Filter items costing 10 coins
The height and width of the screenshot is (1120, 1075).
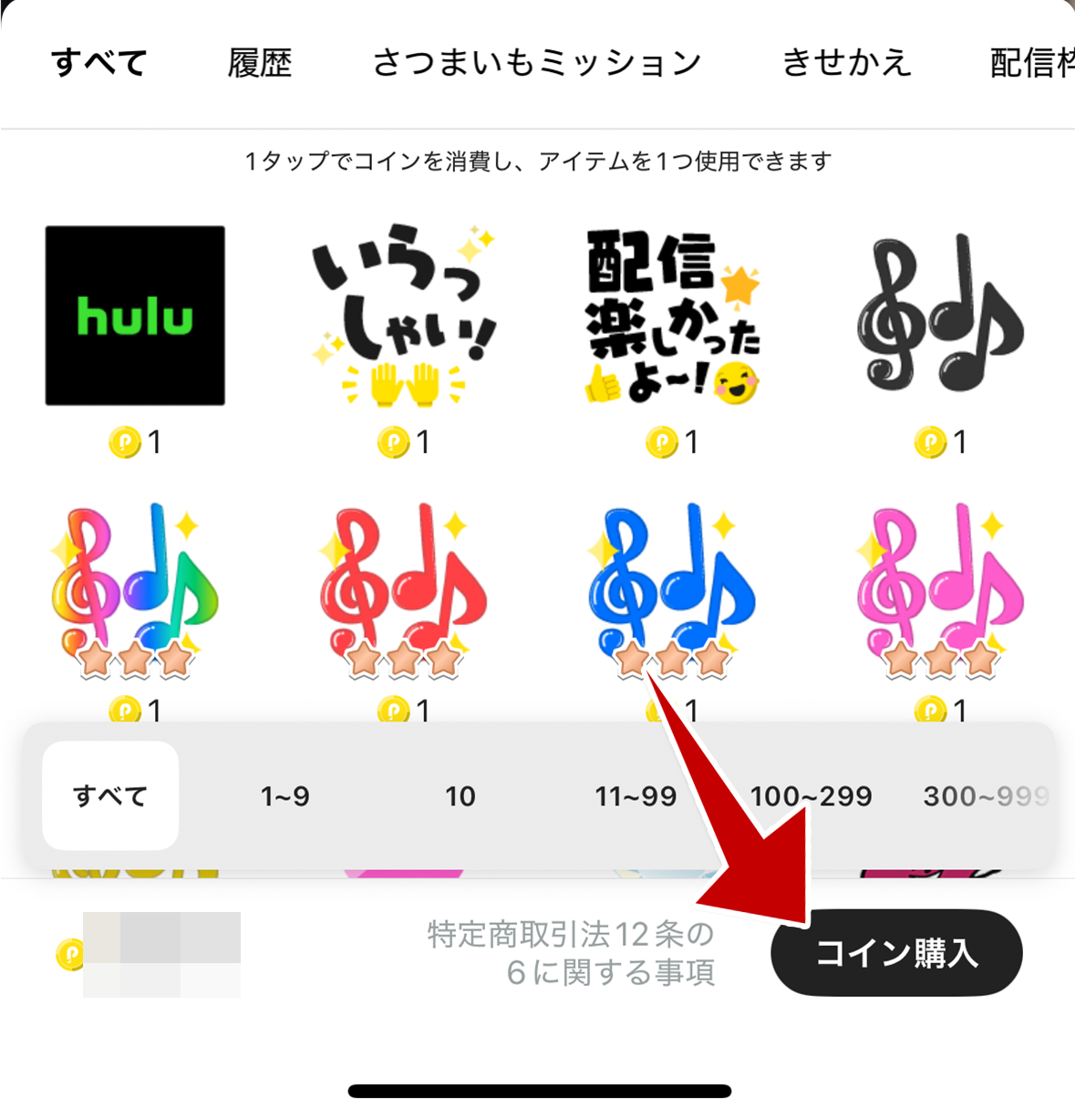460,796
